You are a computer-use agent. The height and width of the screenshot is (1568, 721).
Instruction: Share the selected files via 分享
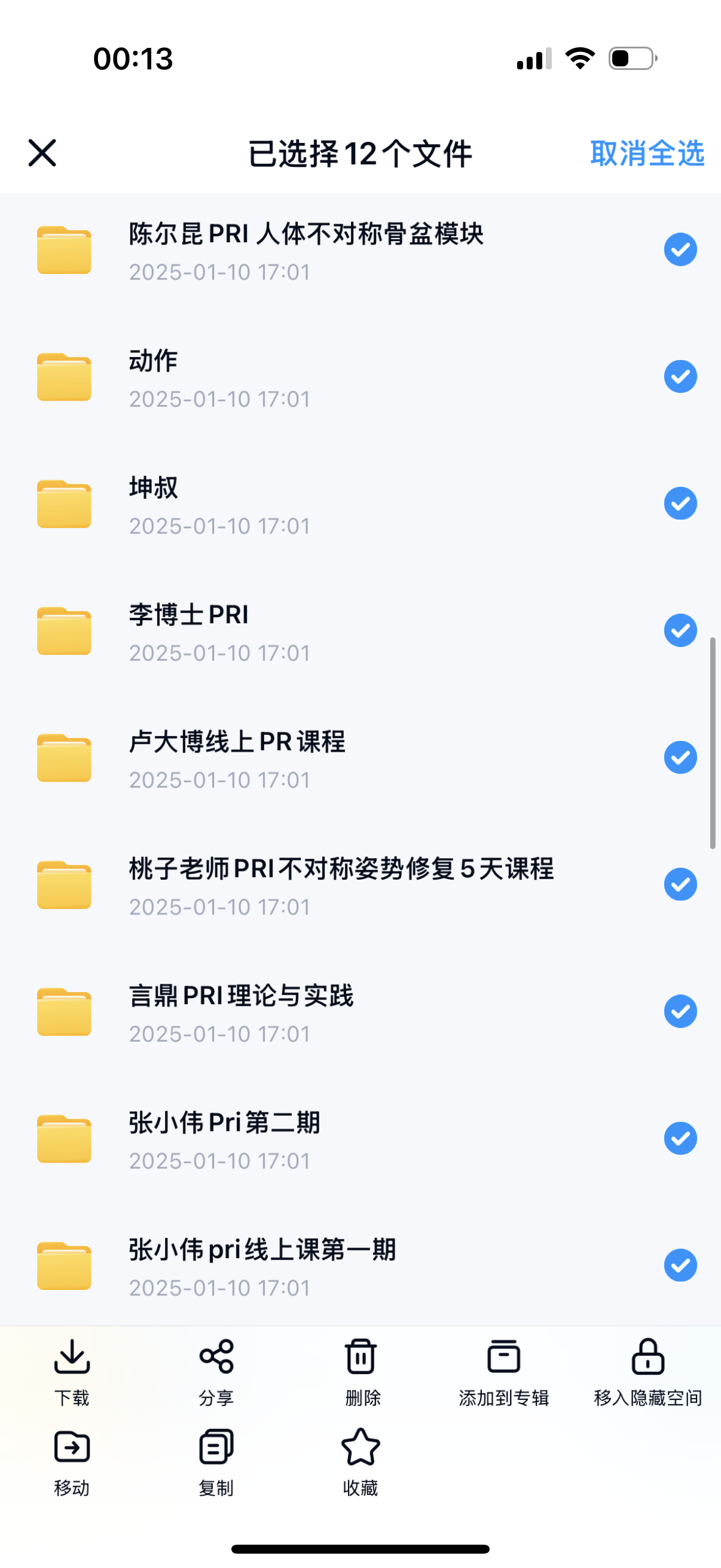(216, 1372)
